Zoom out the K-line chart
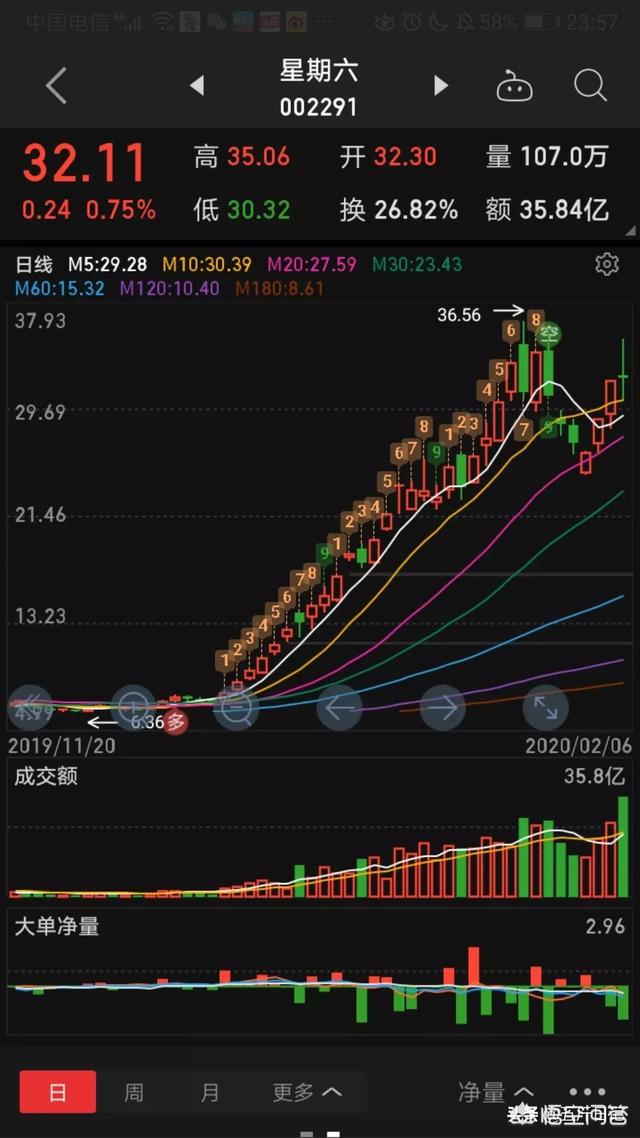 [237, 708]
